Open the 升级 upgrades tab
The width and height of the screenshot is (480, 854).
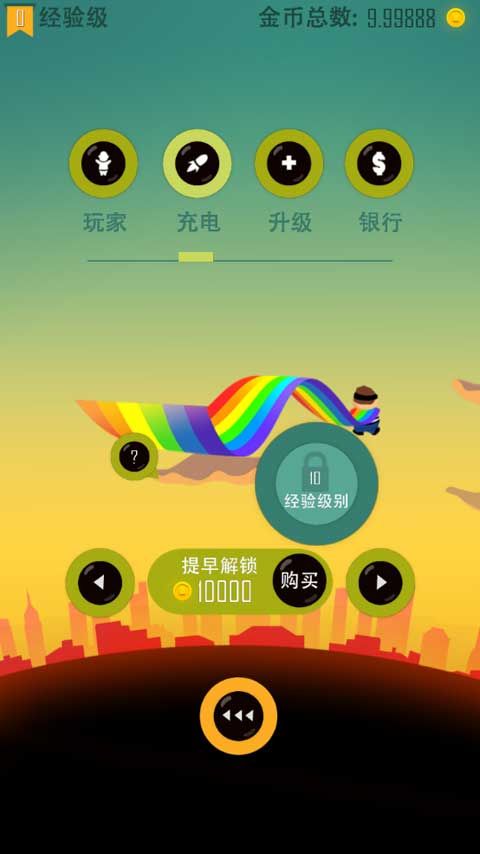tap(289, 163)
